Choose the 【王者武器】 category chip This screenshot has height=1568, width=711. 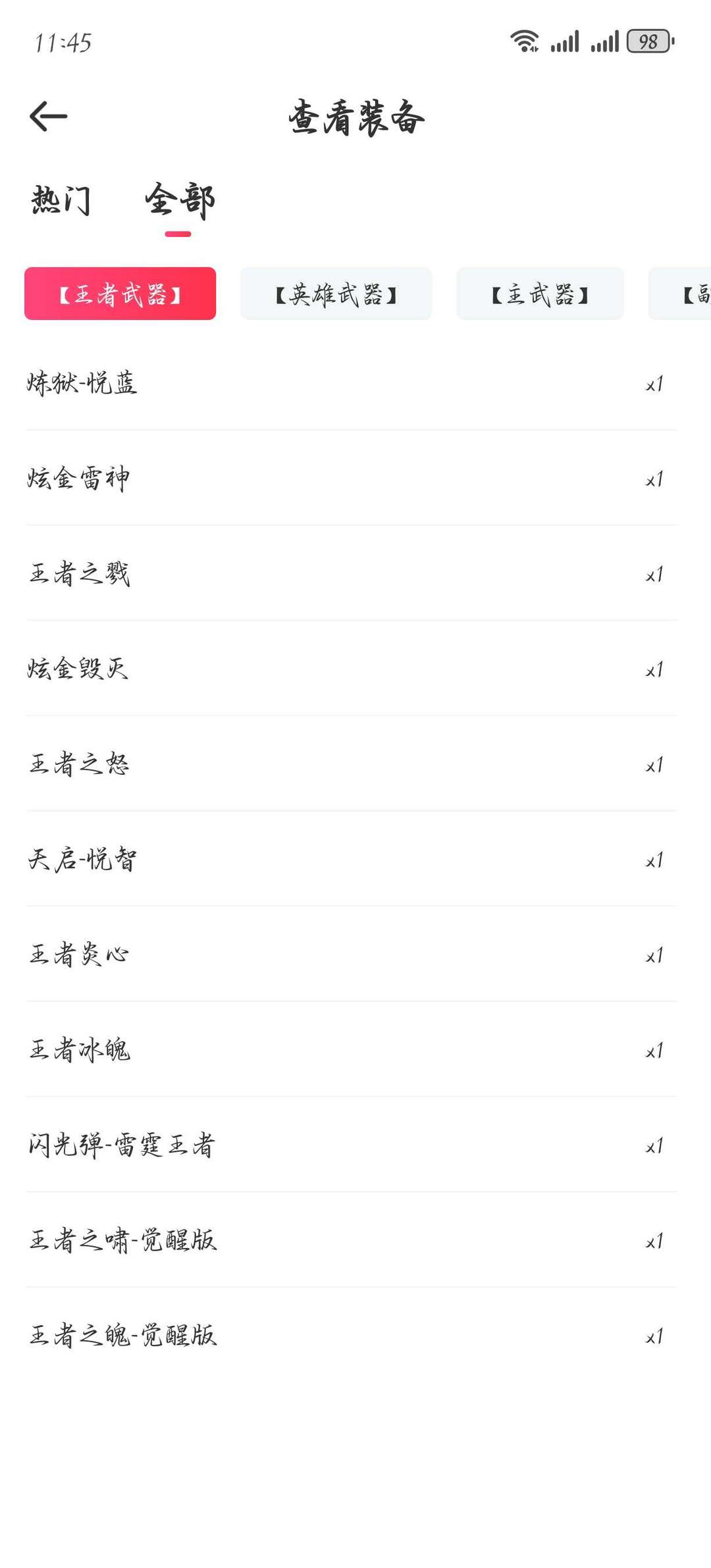click(120, 294)
